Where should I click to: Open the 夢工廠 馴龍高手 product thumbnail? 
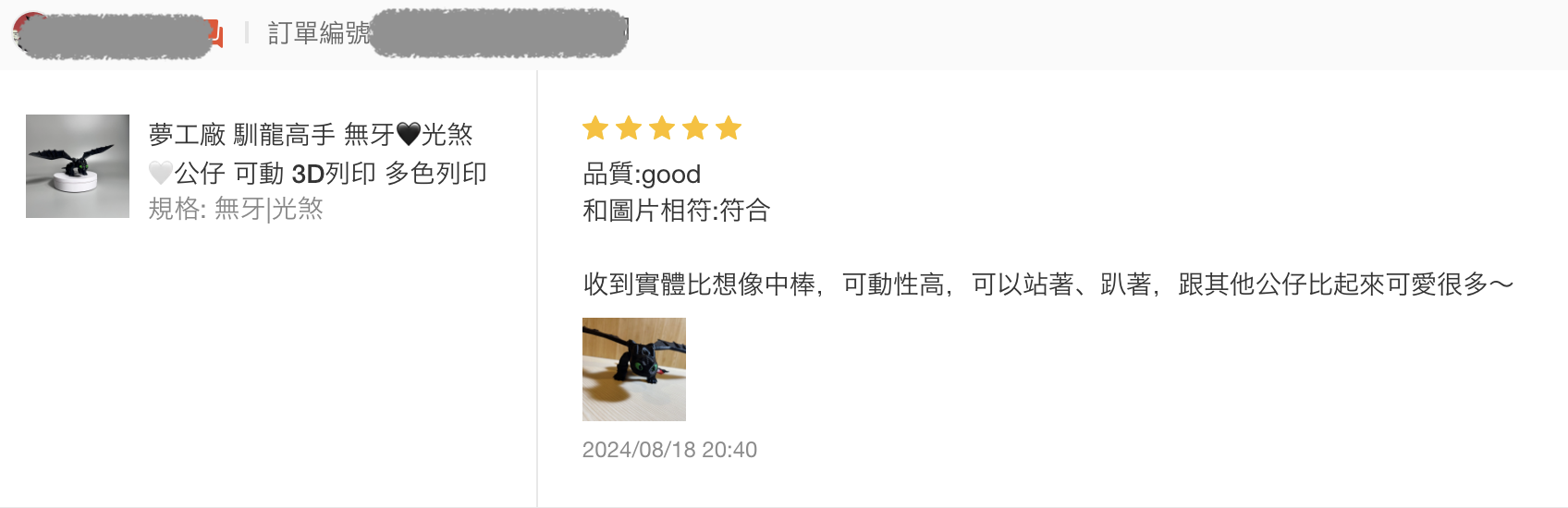point(78,166)
